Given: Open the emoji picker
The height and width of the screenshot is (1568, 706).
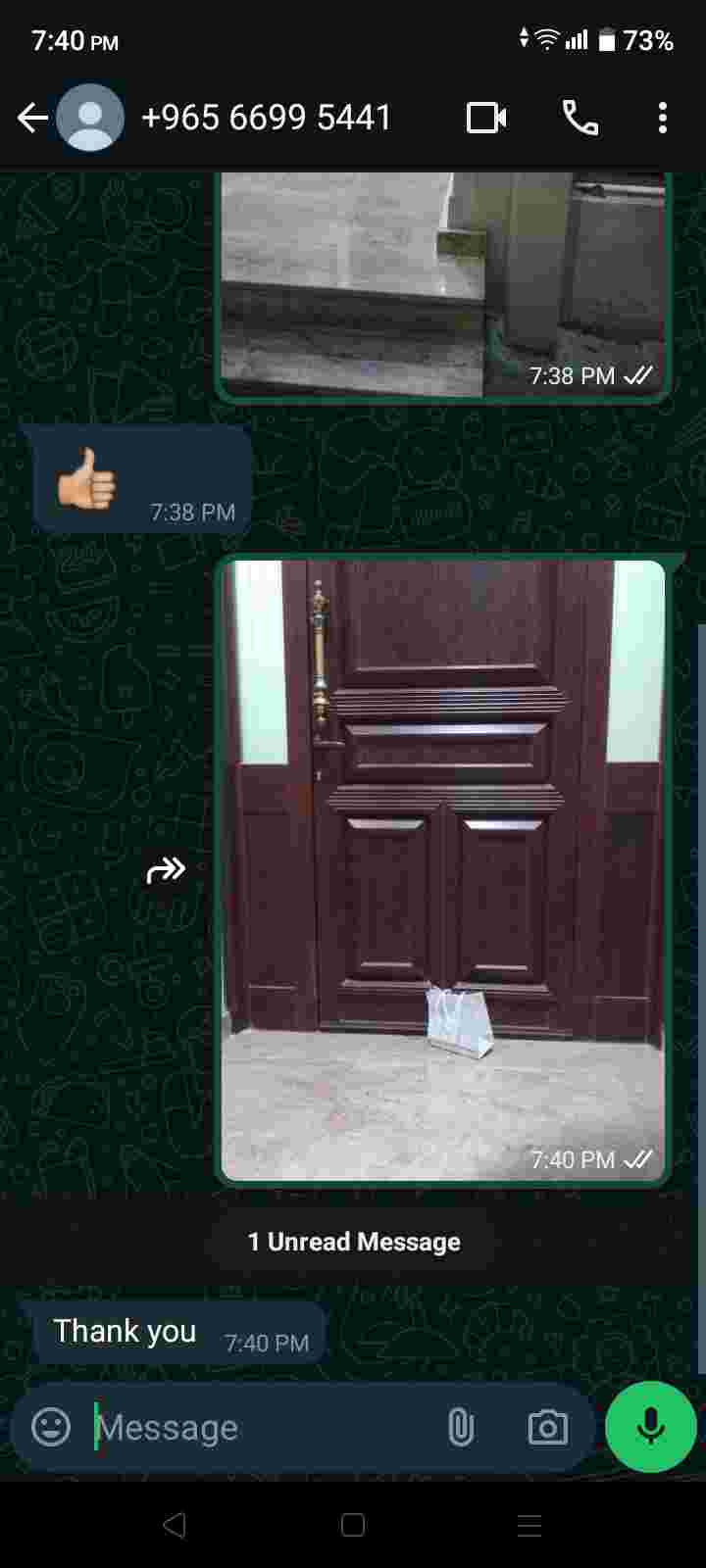Looking at the screenshot, I should coord(51,1427).
